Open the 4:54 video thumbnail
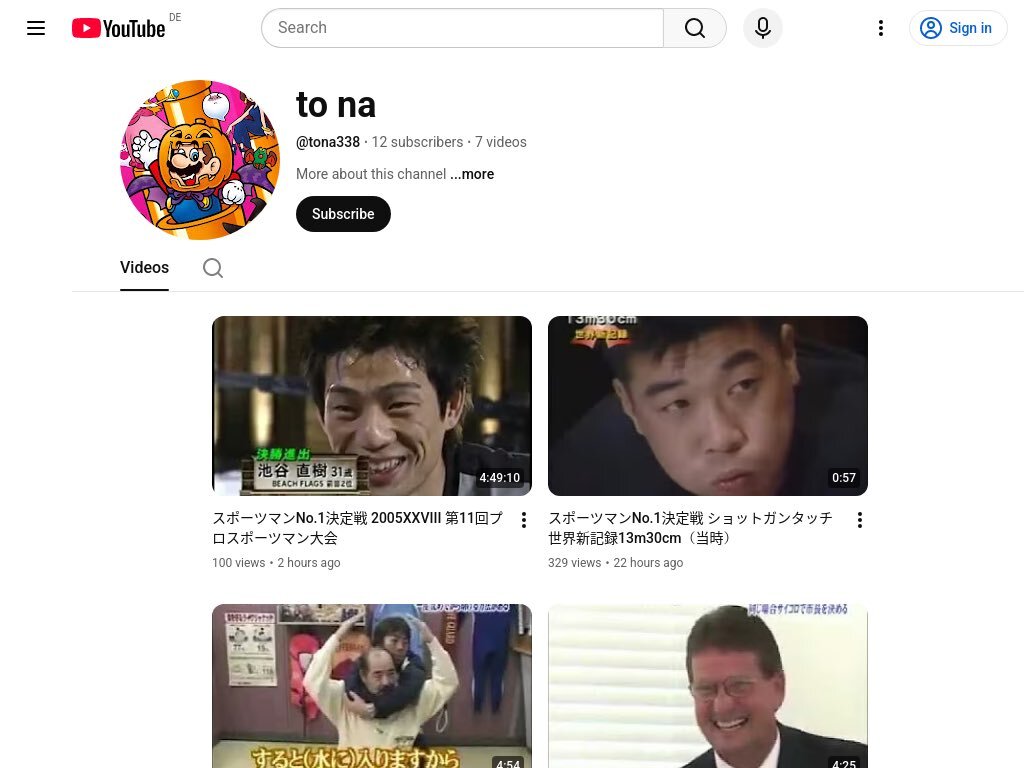The image size is (1024, 768). (372, 685)
